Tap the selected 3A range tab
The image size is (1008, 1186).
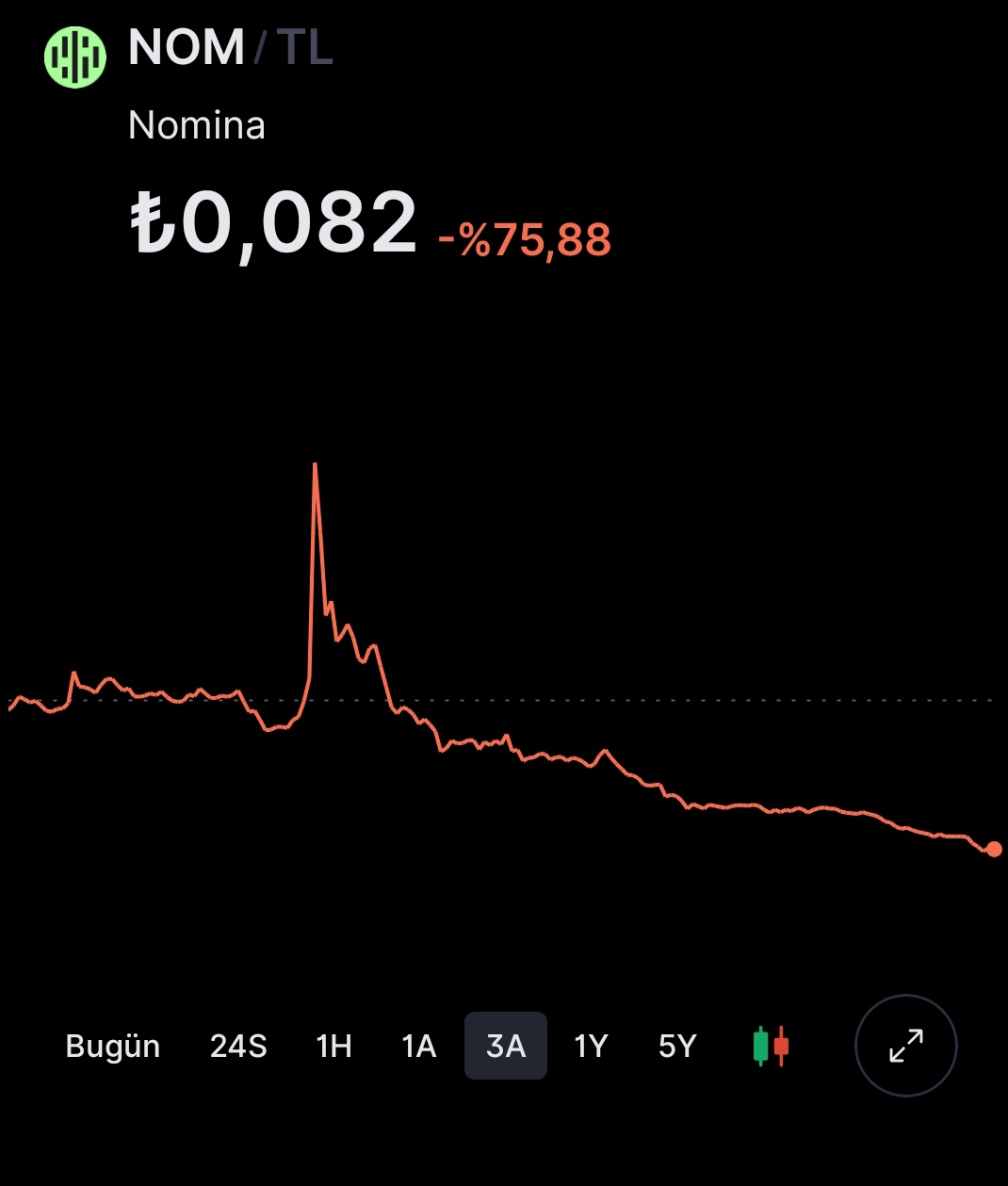tap(506, 1046)
